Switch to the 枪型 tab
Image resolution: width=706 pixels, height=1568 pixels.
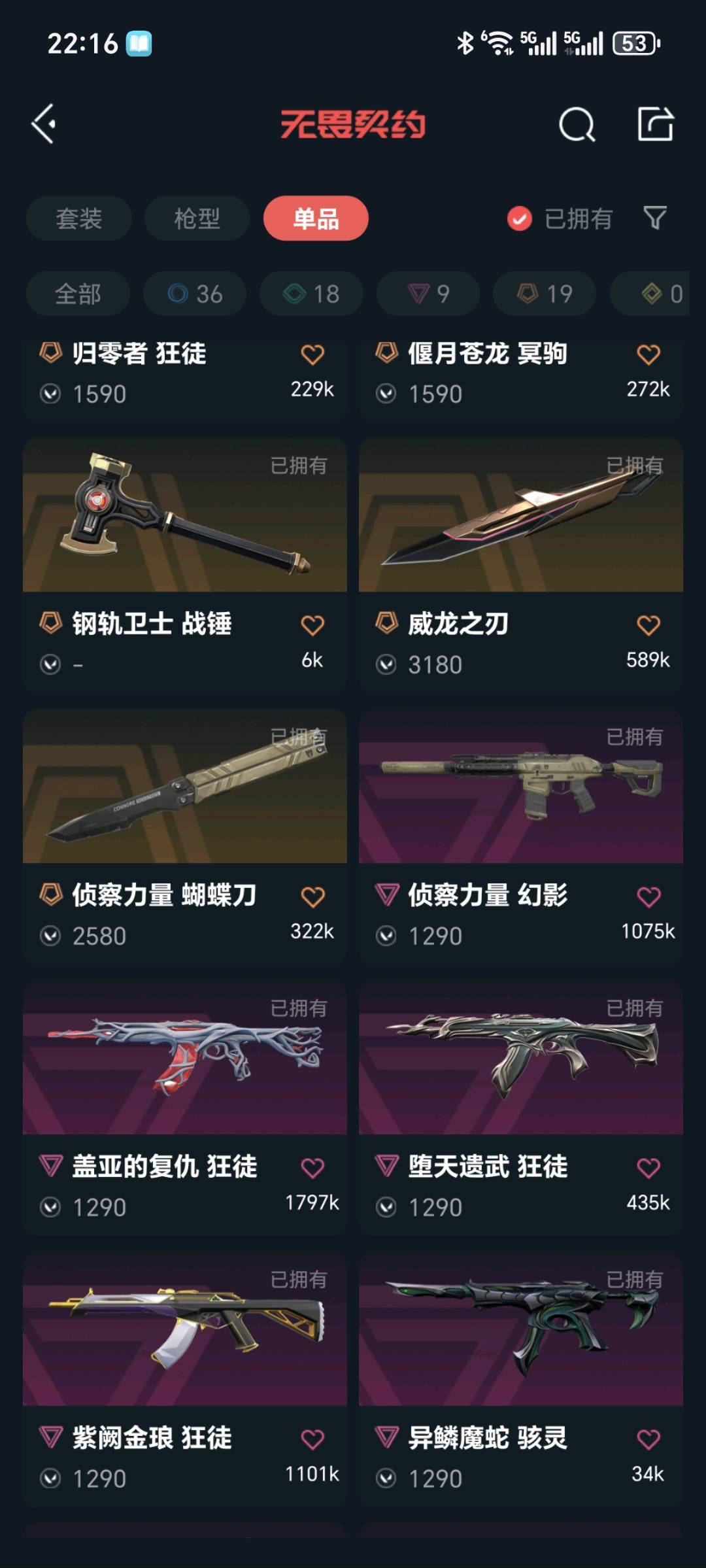(x=197, y=218)
